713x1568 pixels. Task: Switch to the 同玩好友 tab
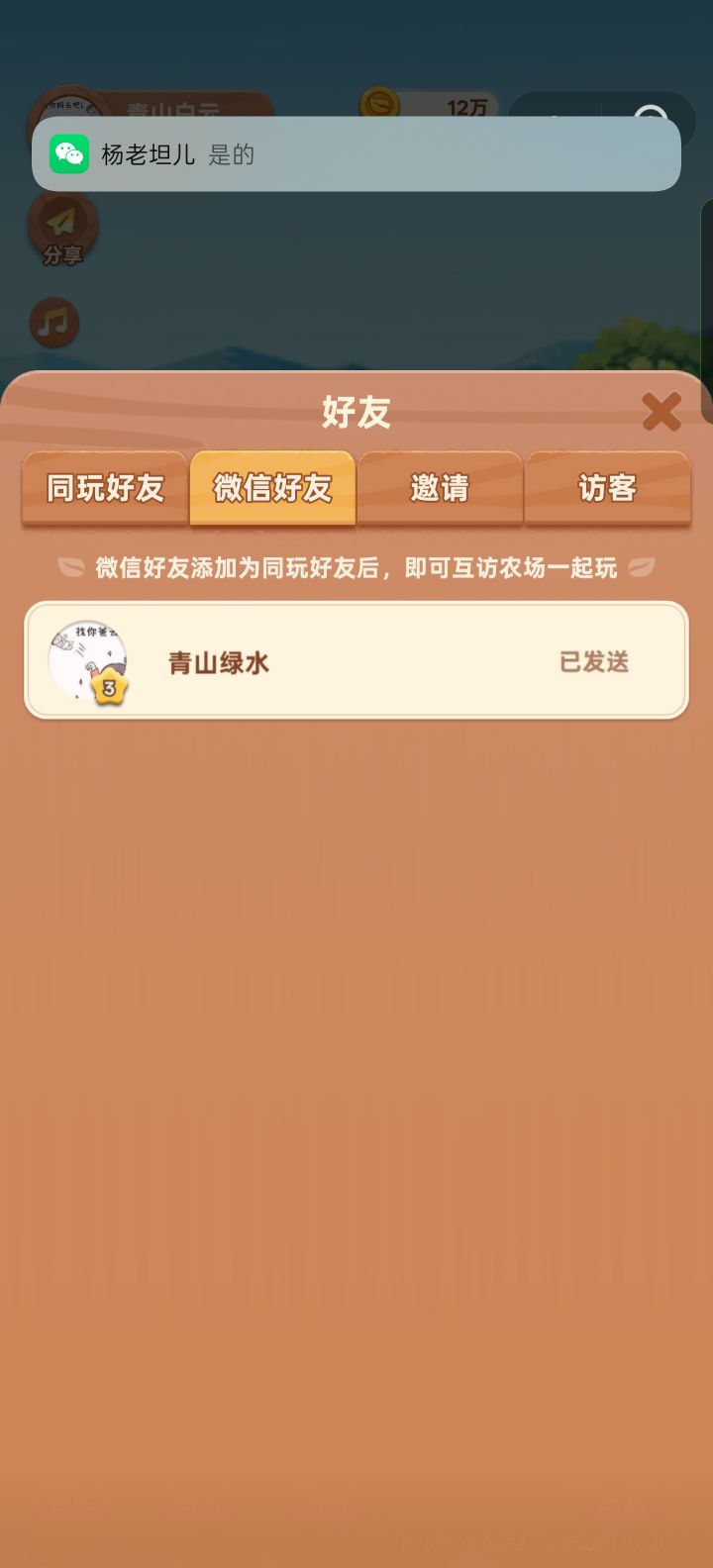pos(104,488)
